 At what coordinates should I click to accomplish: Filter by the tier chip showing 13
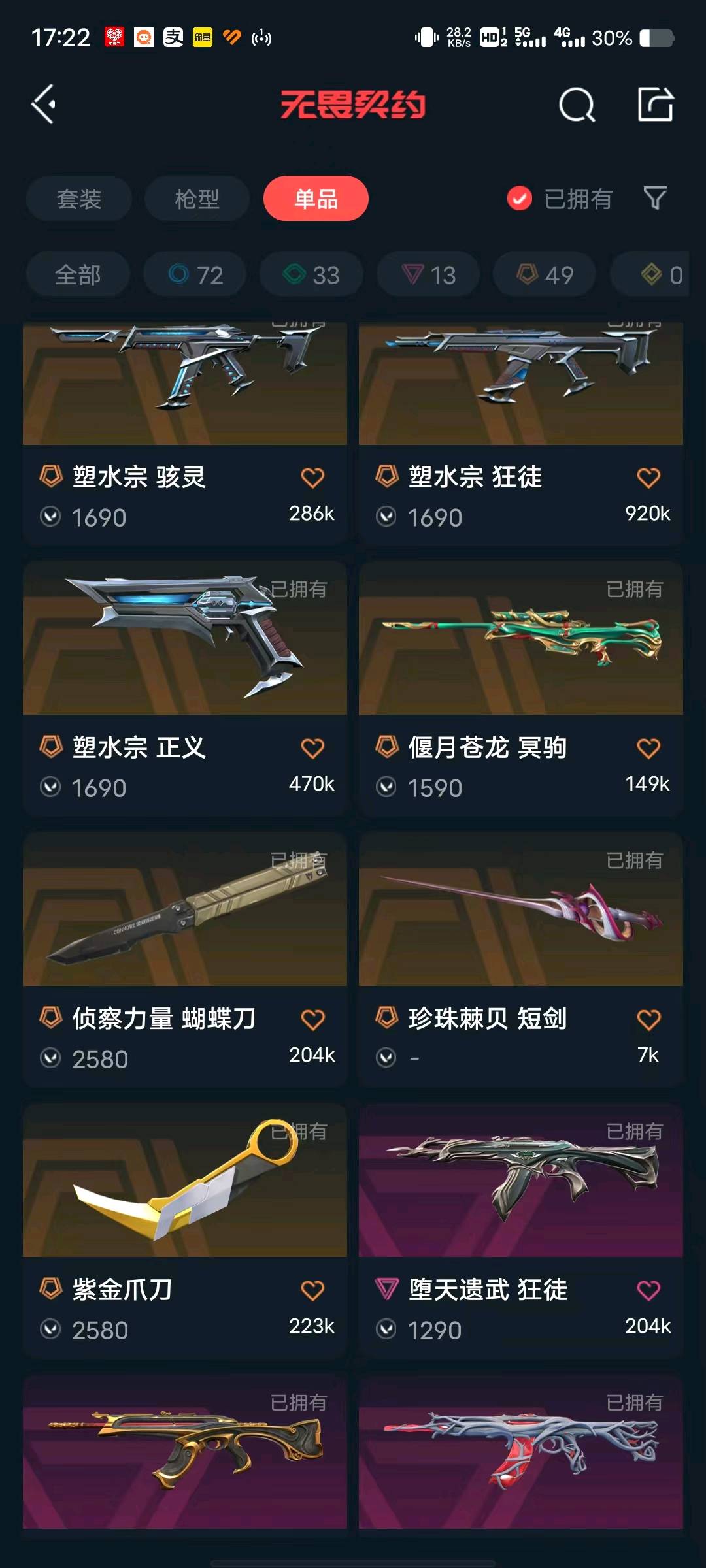[428, 275]
